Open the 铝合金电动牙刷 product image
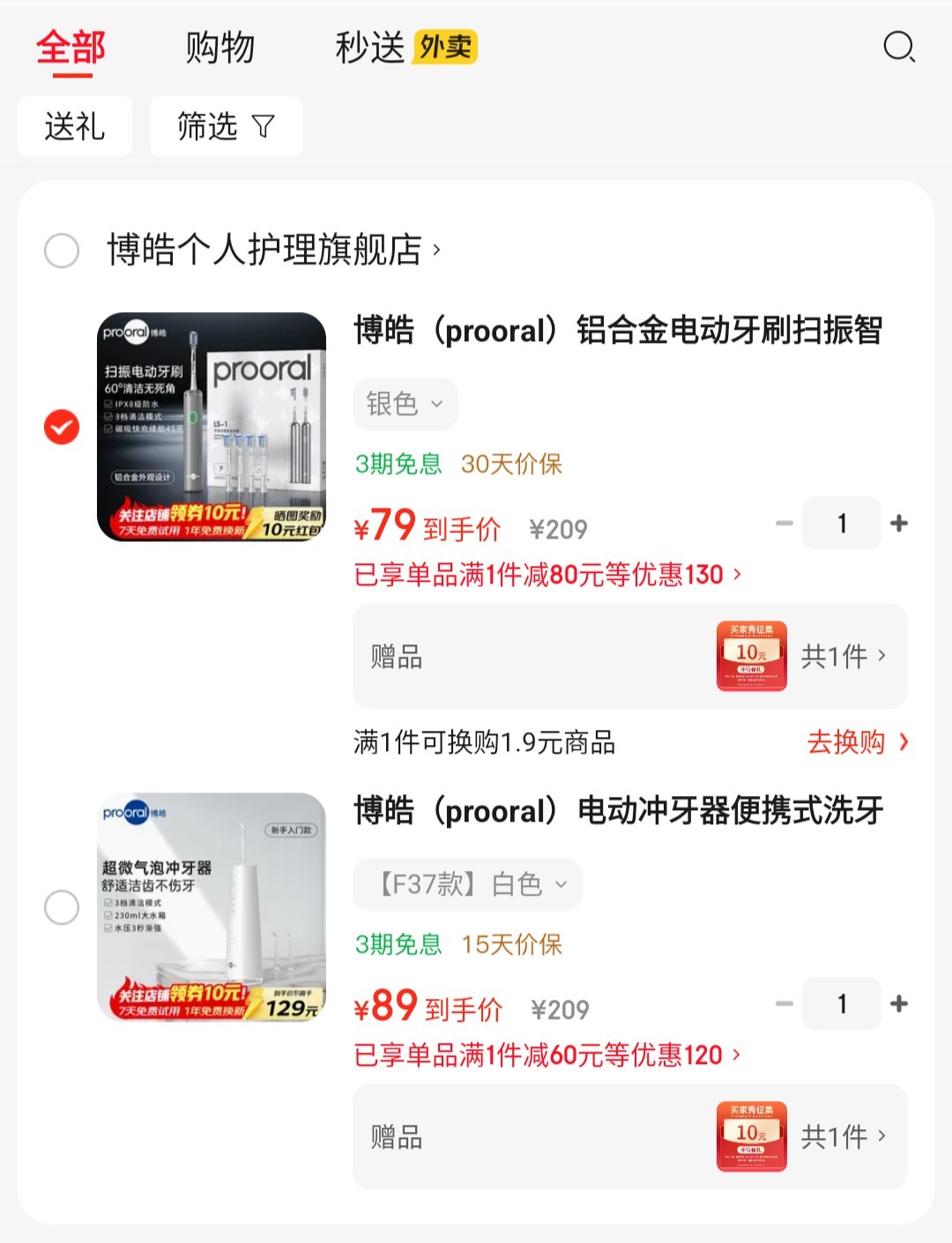This screenshot has width=952, height=1243. click(212, 427)
